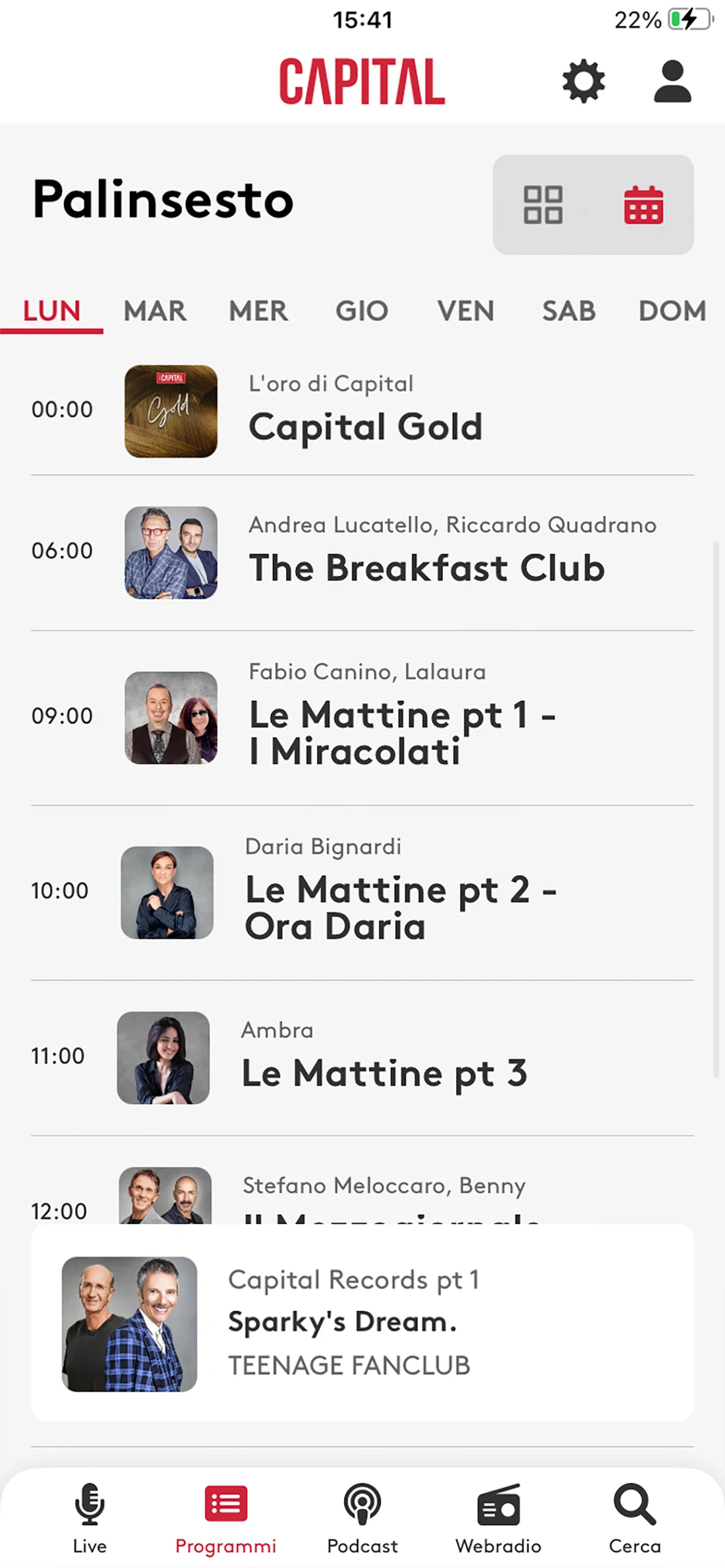Show the DOM schedule
The width and height of the screenshot is (725, 1568).
click(672, 311)
